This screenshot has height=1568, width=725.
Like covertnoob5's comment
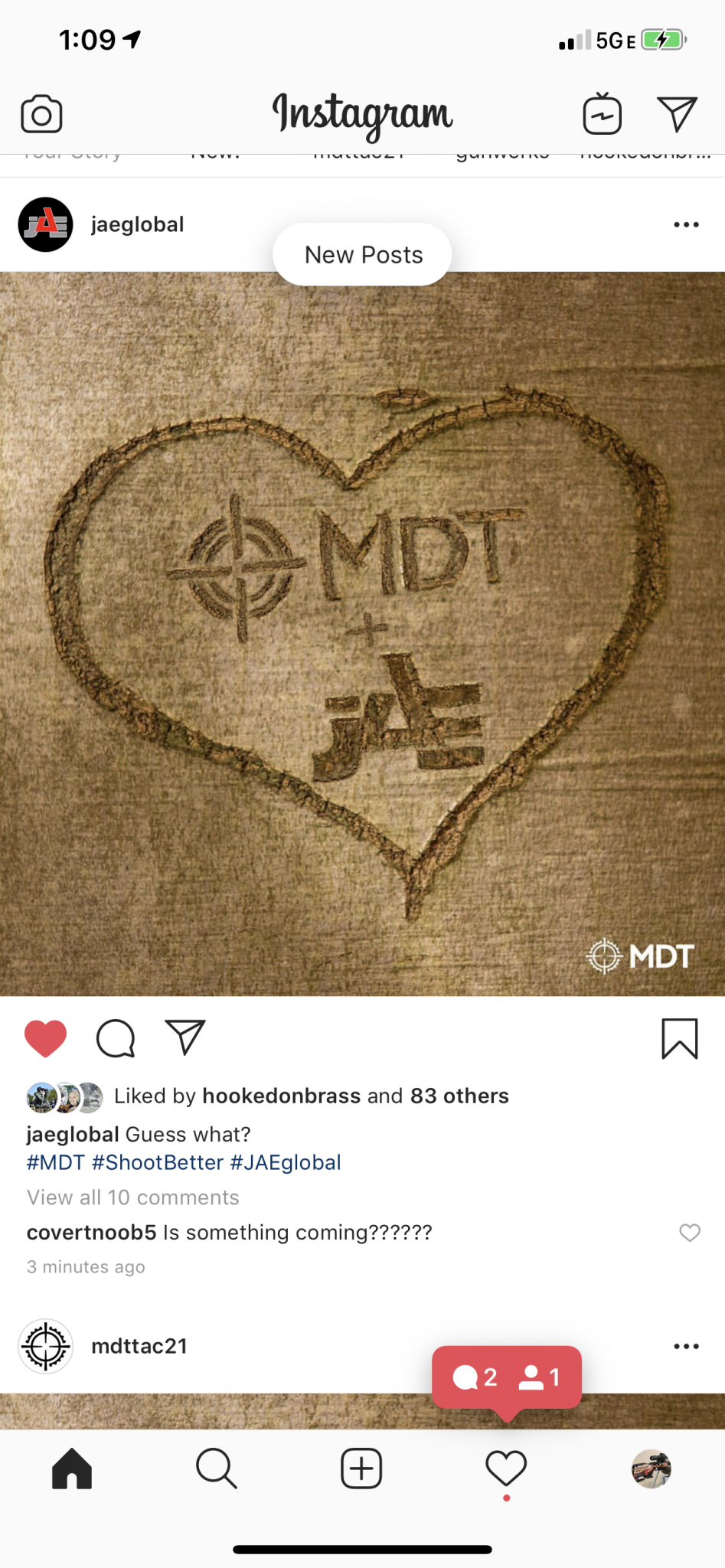click(690, 1232)
